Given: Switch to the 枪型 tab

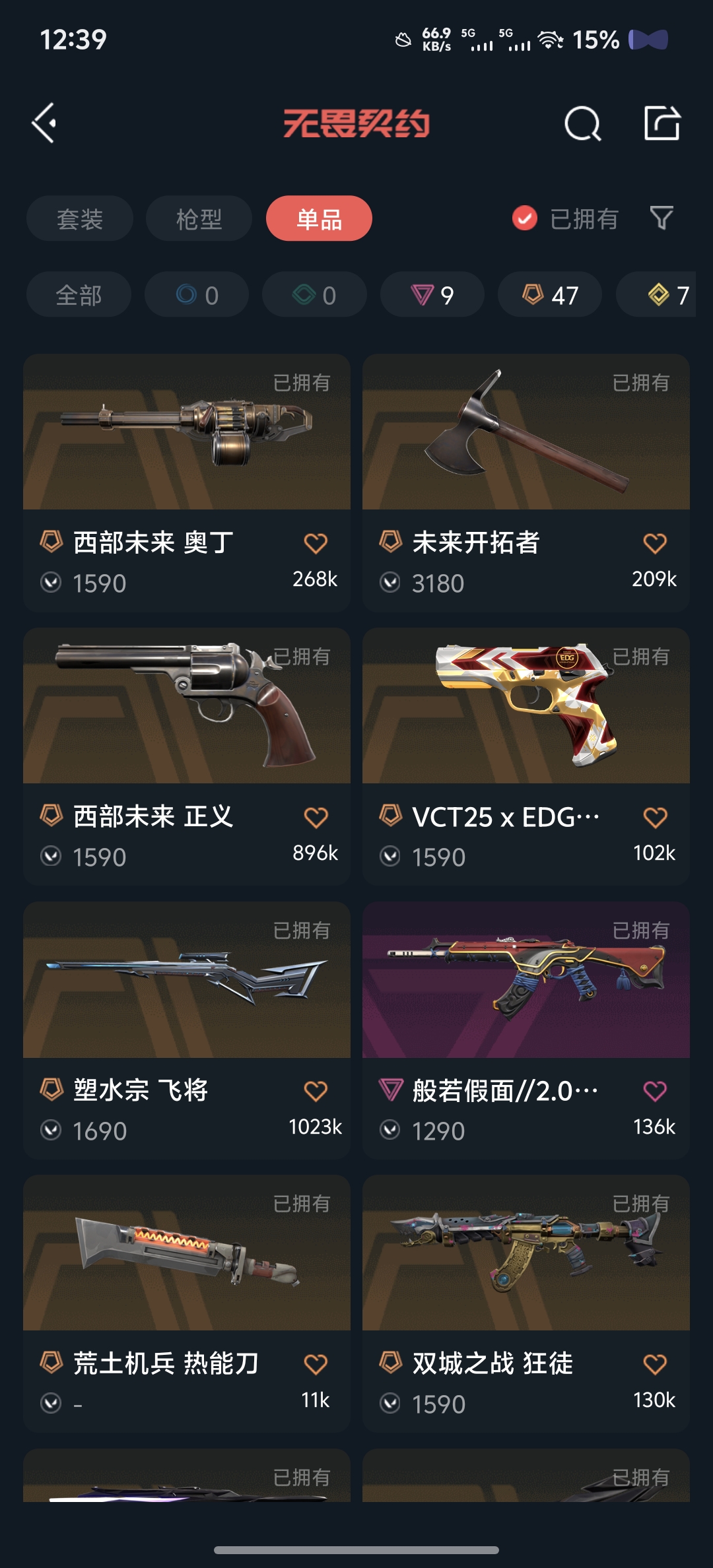Looking at the screenshot, I should click(x=199, y=218).
